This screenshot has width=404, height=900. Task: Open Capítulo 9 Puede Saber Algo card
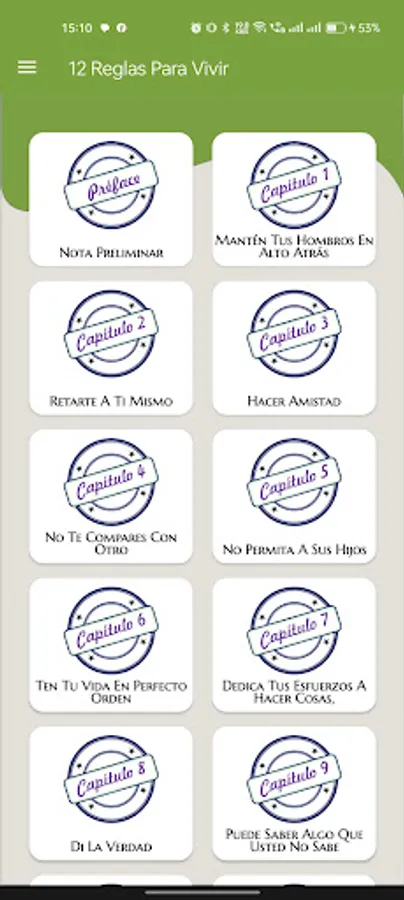294,794
